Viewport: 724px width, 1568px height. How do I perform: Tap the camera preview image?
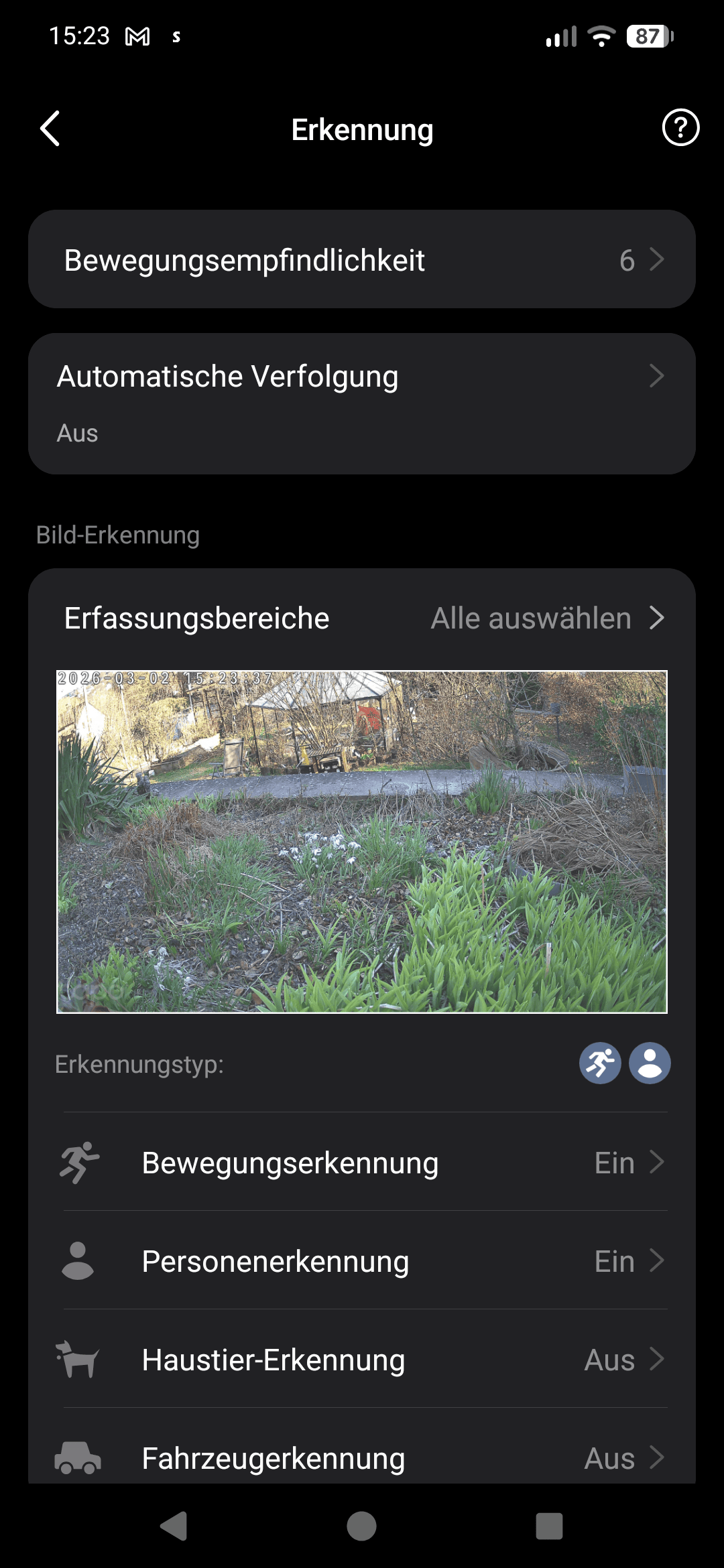(x=362, y=842)
